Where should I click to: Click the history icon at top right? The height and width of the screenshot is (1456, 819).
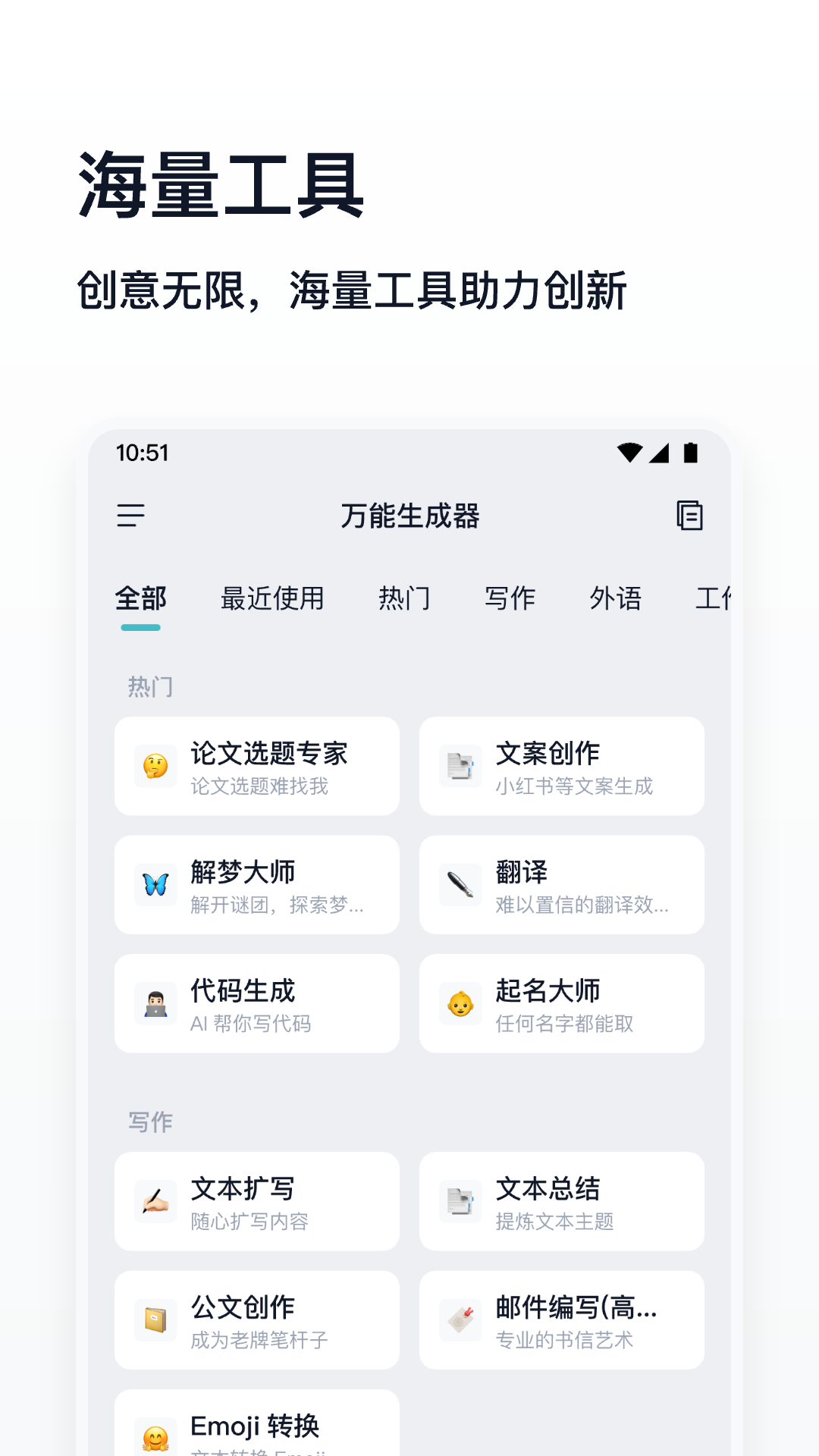(x=689, y=515)
